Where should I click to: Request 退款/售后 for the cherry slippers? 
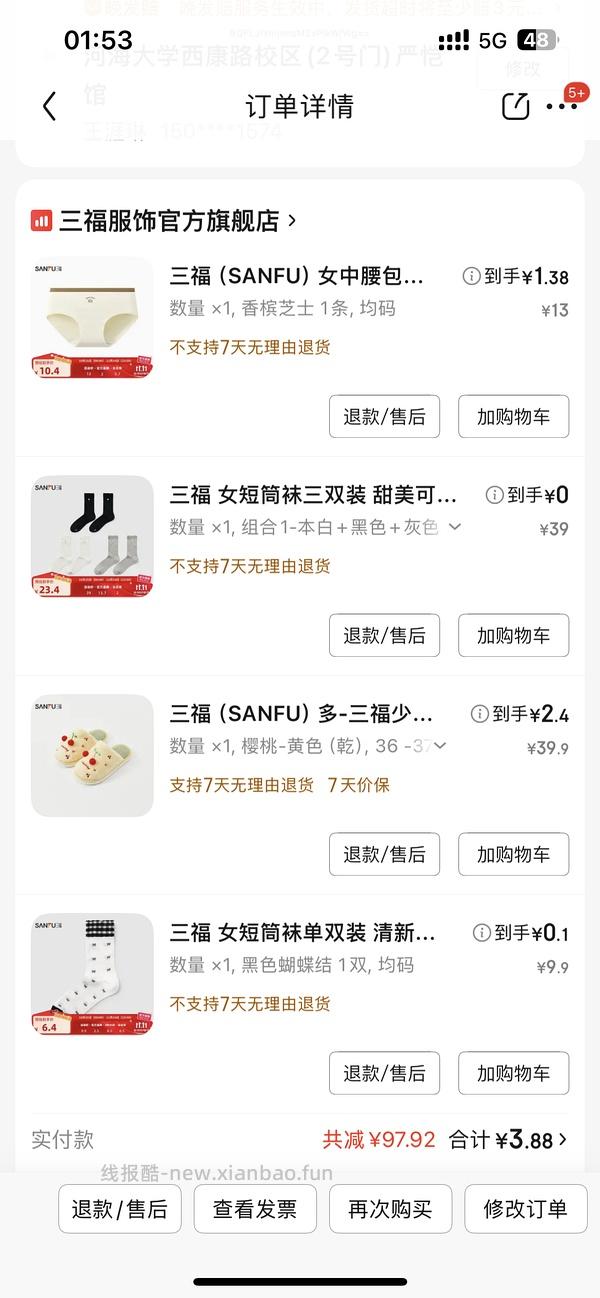point(384,855)
